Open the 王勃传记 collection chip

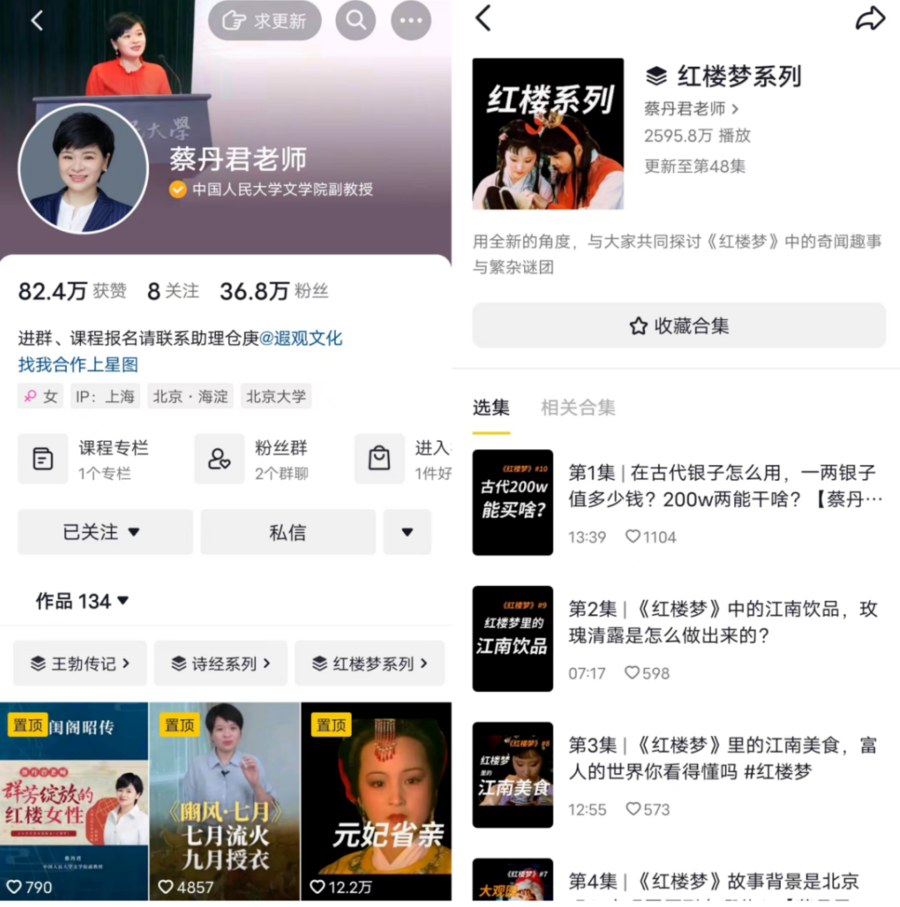click(x=80, y=663)
